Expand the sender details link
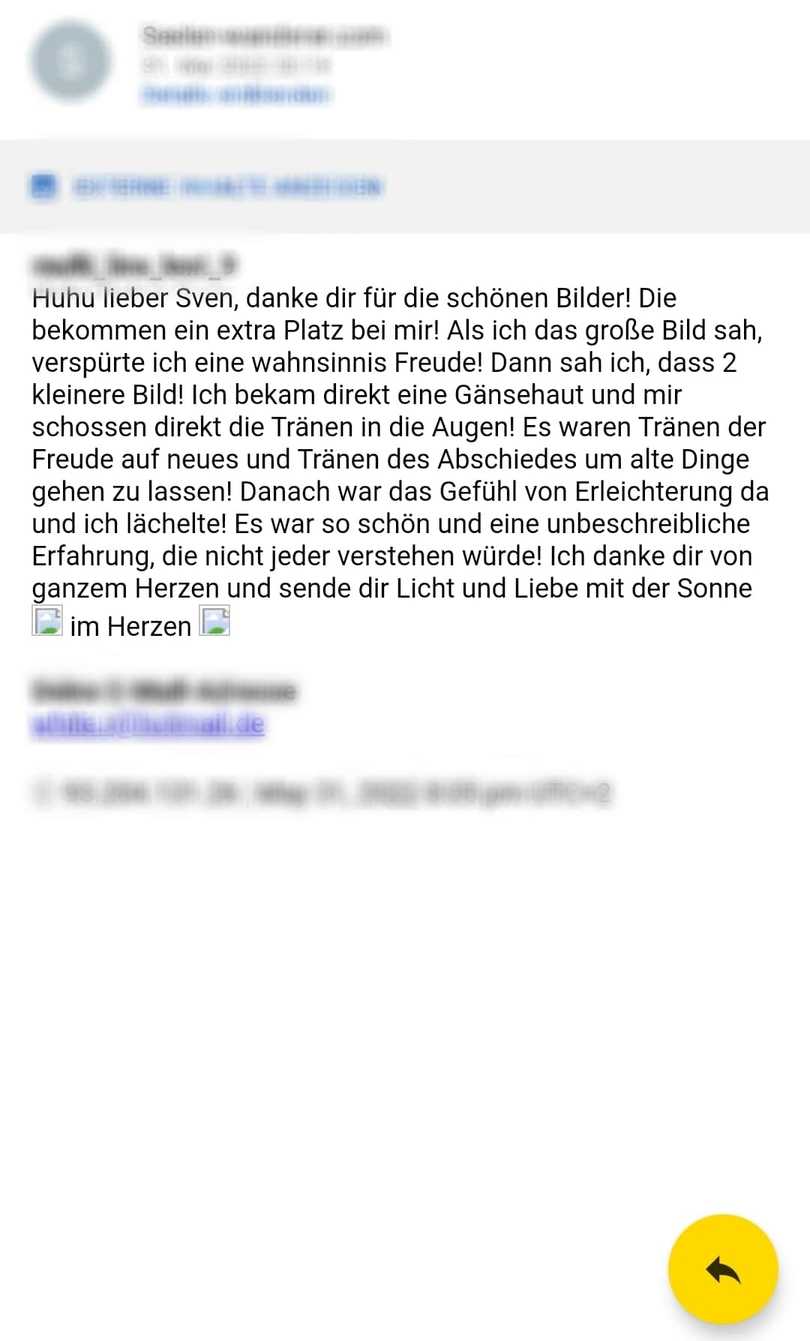Viewport: 810px width, 1341px height. click(x=235, y=95)
